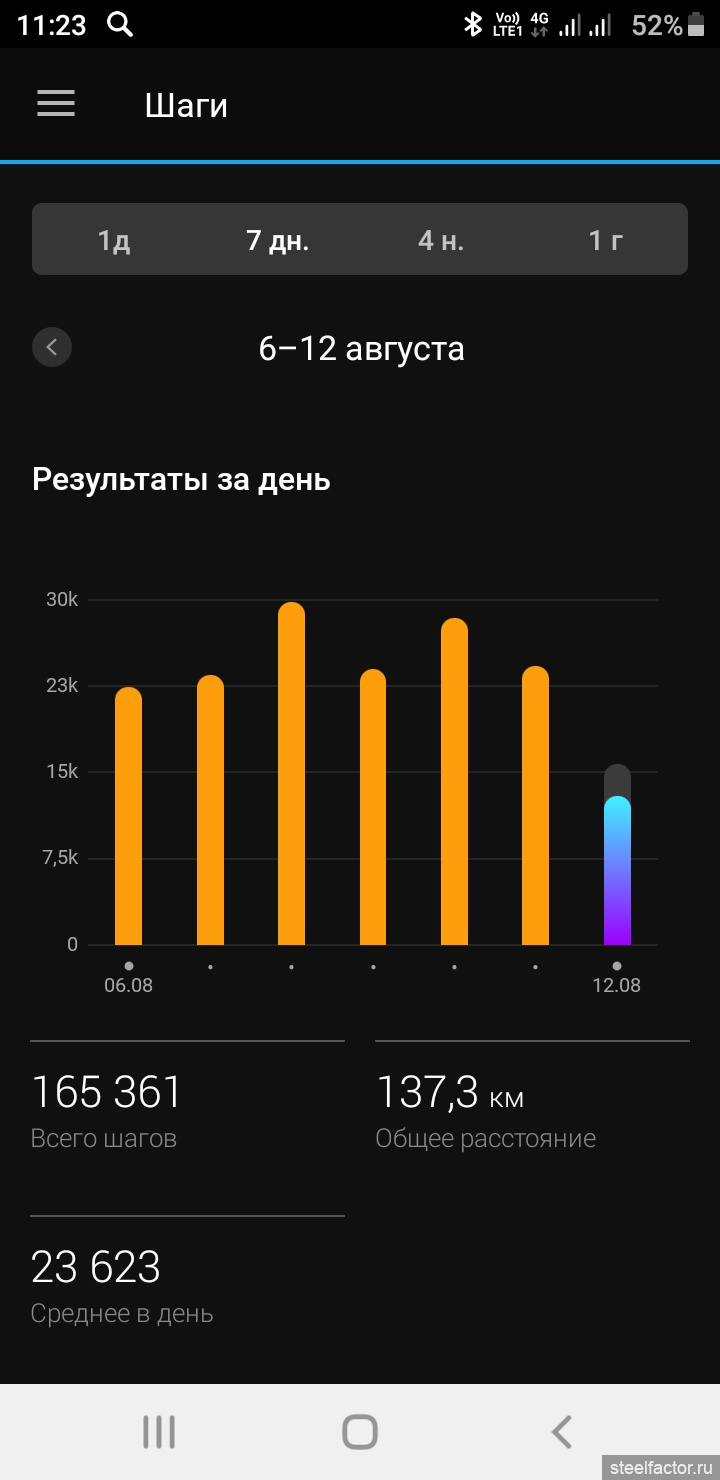Go to the previous week
The width and height of the screenshot is (720, 1480).
tap(52, 348)
